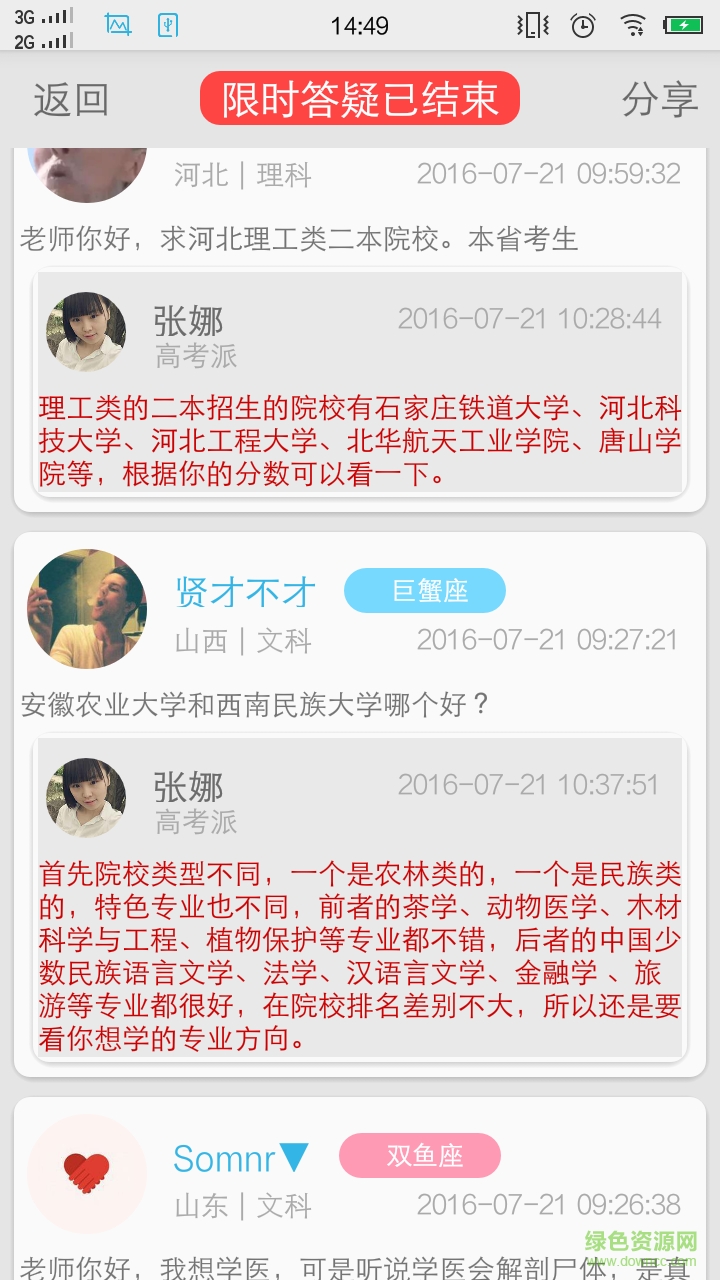Open 张娜's reply comparing 安徽农业大学 and 西南民族大学
Viewport: 720px width, 1280px height.
point(360,957)
